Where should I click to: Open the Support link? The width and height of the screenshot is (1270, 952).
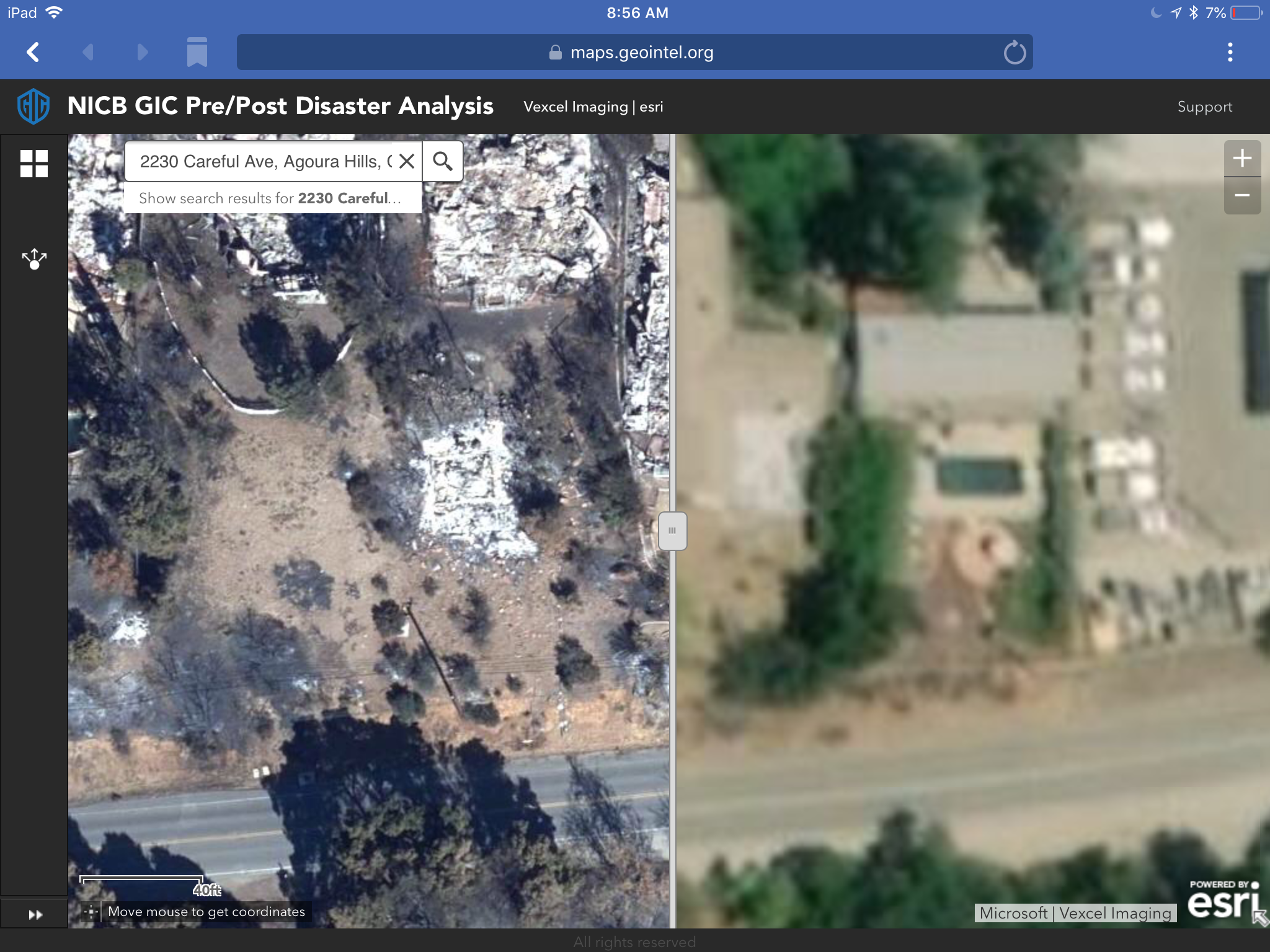(1204, 107)
